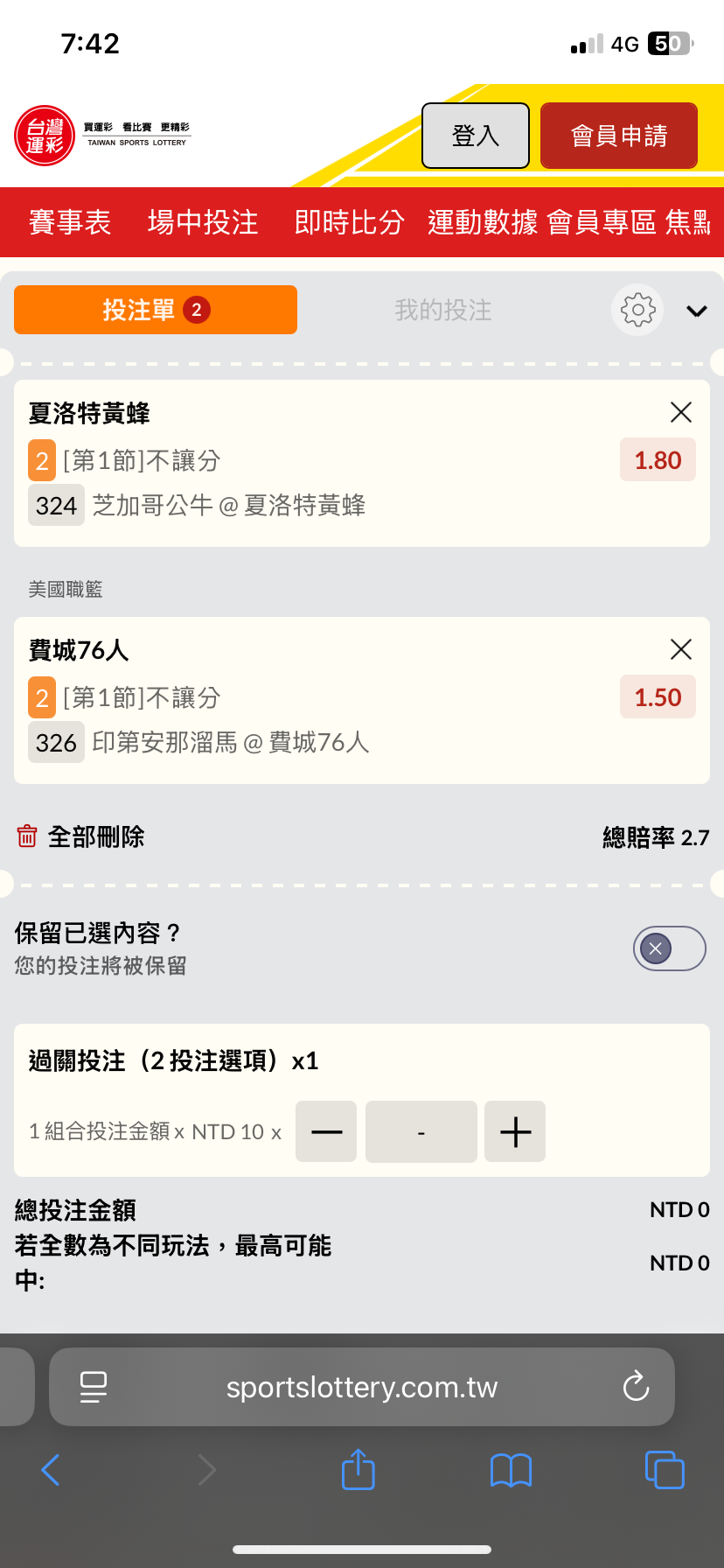The height and width of the screenshot is (1568, 724).
Task: Open the bet slip settings gear
Action: click(x=637, y=310)
